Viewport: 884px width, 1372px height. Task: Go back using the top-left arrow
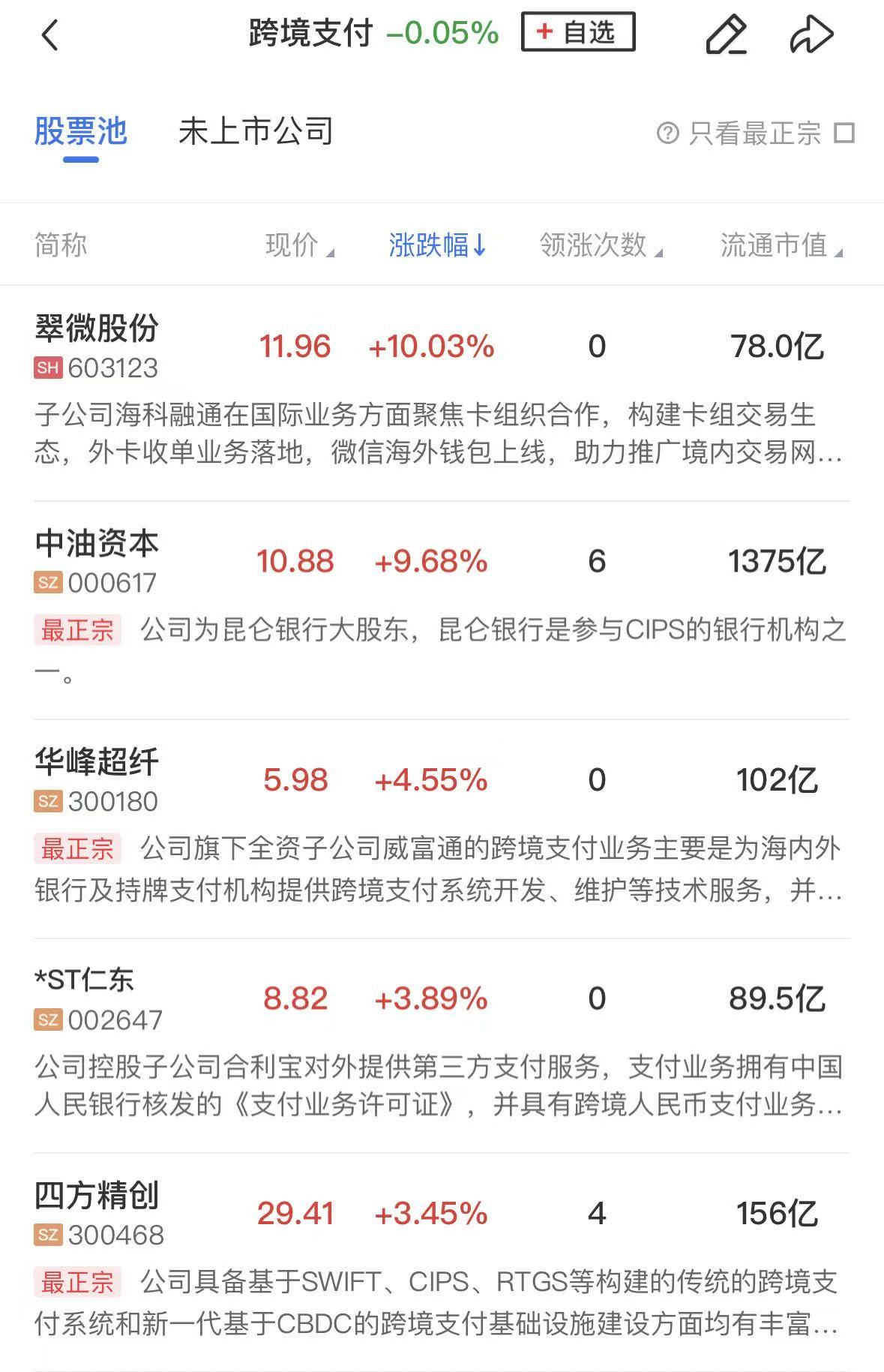(x=49, y=35)
